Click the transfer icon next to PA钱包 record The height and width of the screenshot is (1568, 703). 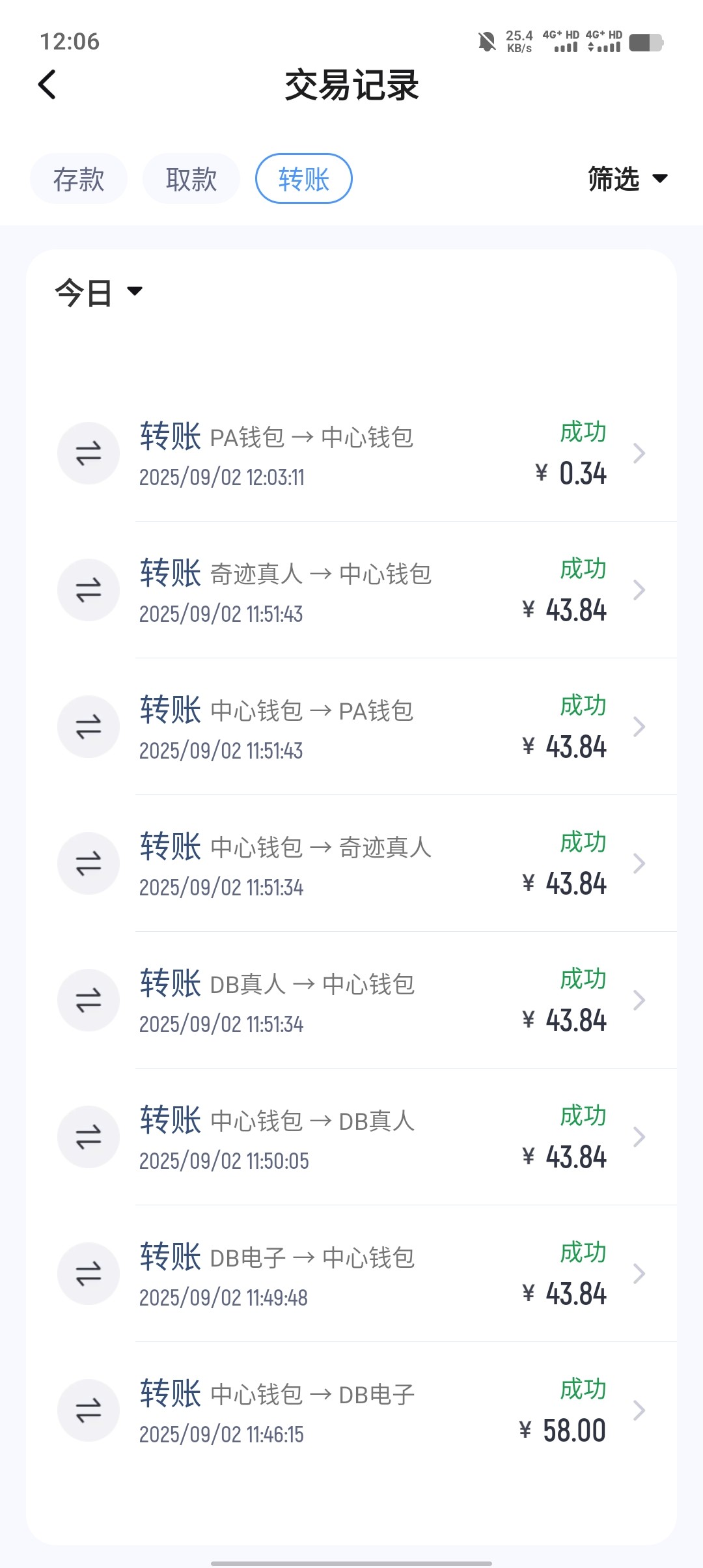pyautogui.click(x=89, y=453)
